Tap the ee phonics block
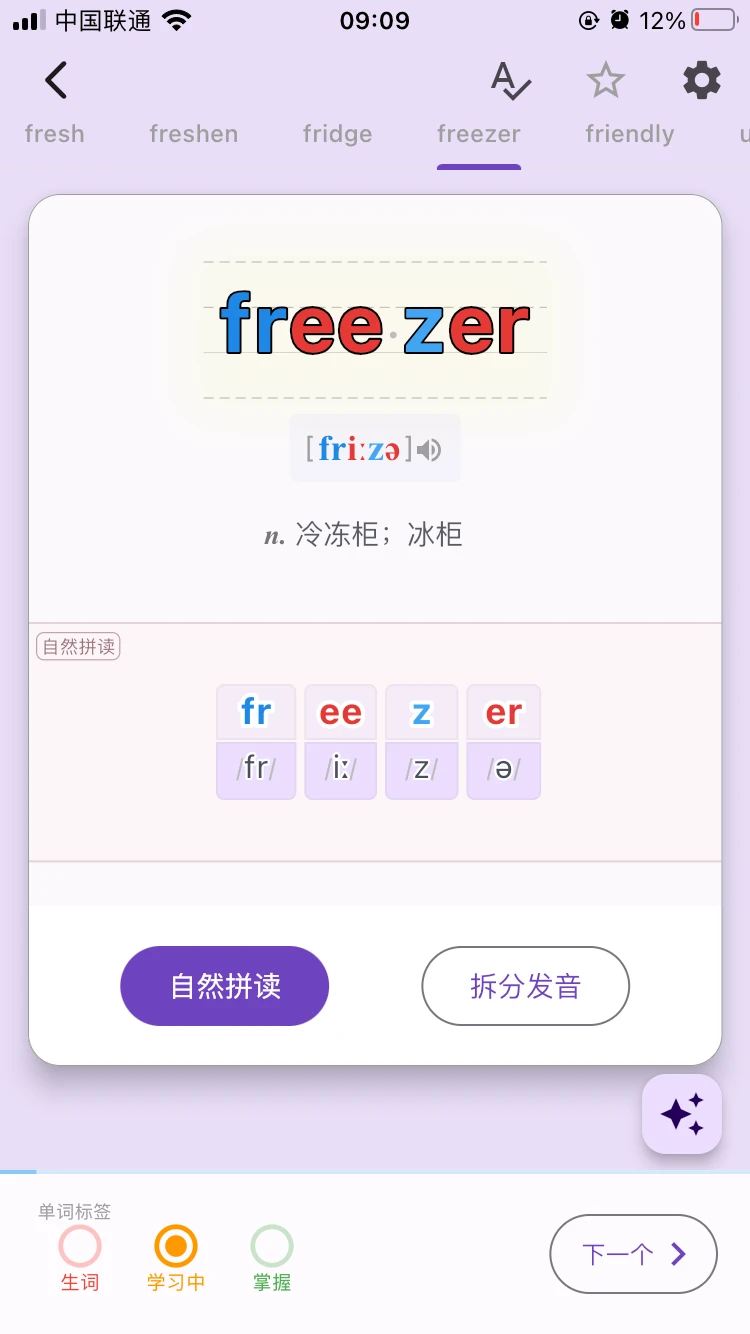This screenshot has width=750, height=1334. pos(340,742)
